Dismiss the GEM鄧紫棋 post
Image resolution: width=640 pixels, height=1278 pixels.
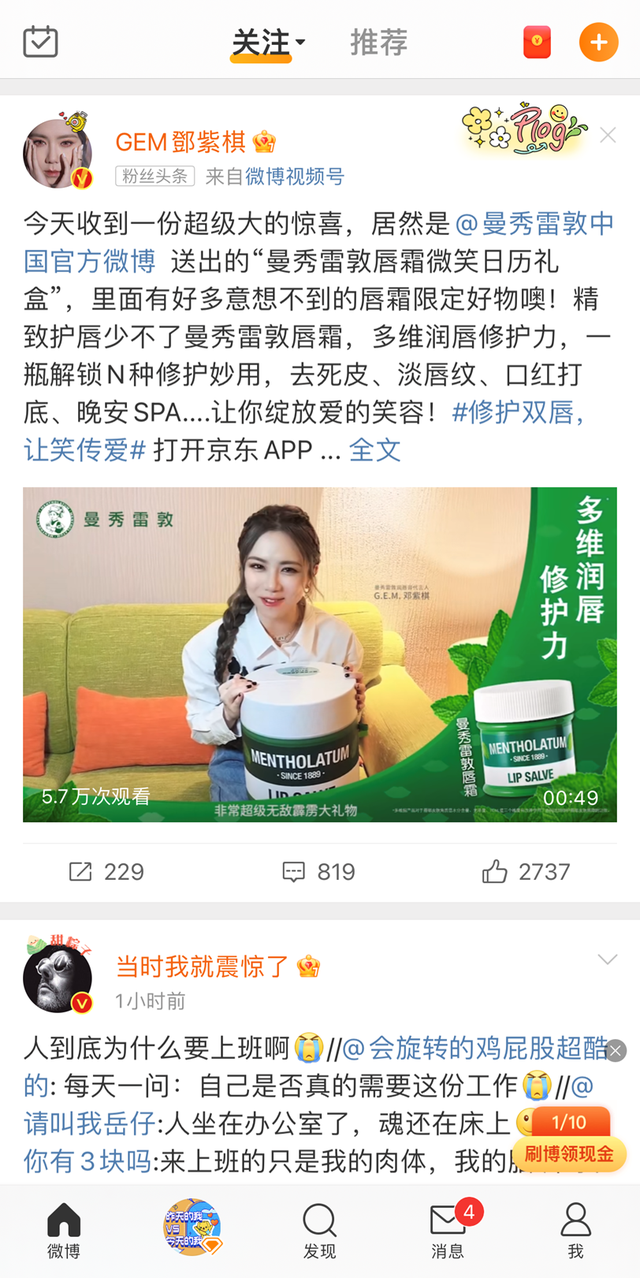pos(608,135)
